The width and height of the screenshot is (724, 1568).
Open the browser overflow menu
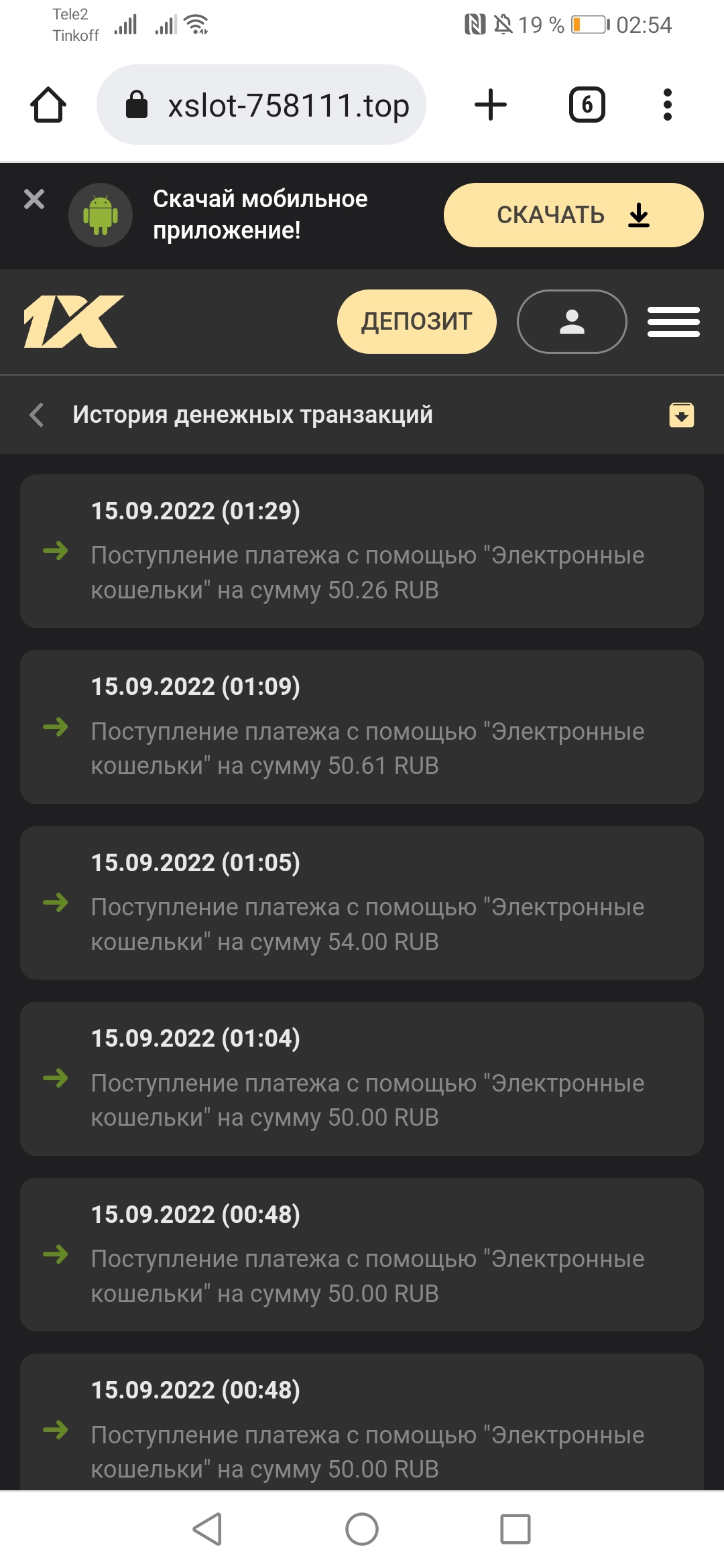667,105
